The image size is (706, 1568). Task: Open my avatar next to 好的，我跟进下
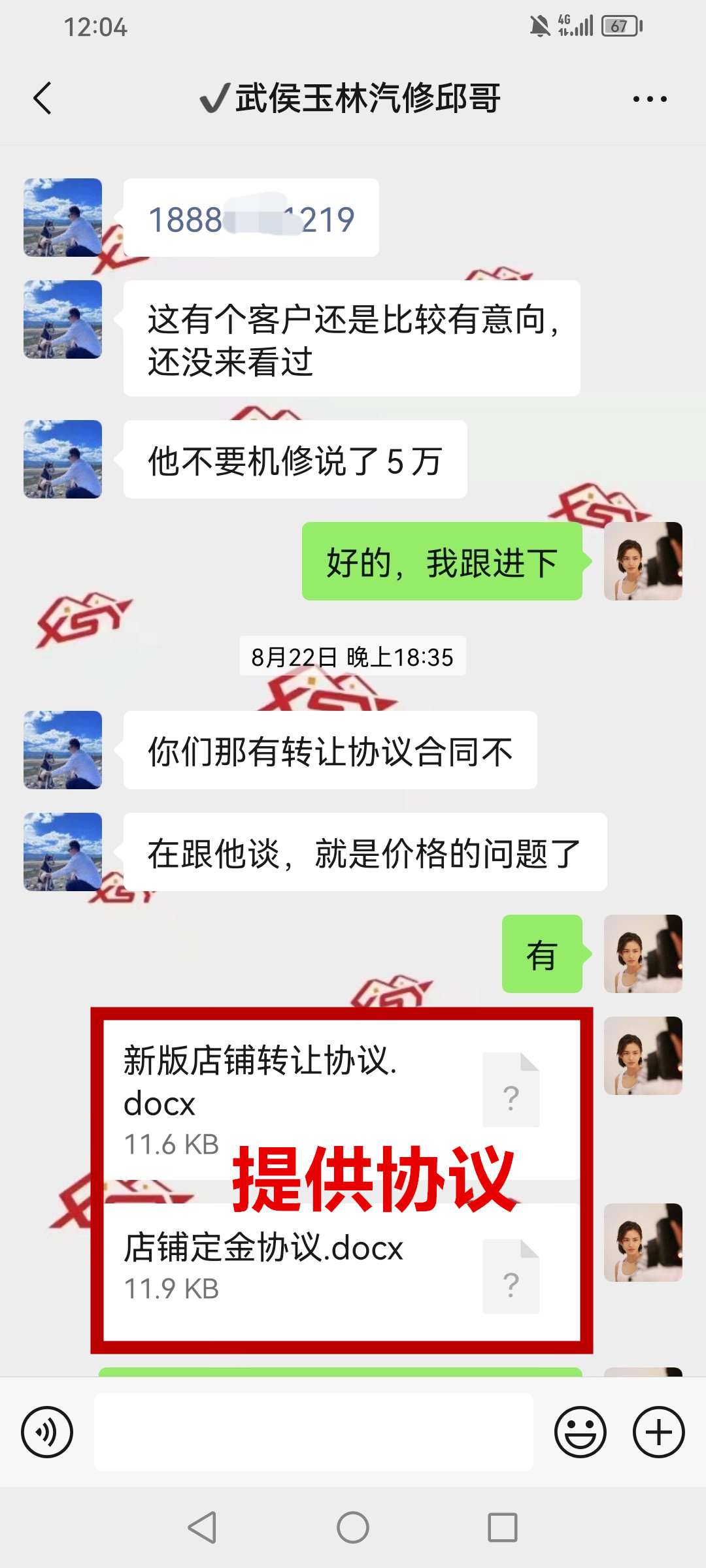tap(643, 561)
